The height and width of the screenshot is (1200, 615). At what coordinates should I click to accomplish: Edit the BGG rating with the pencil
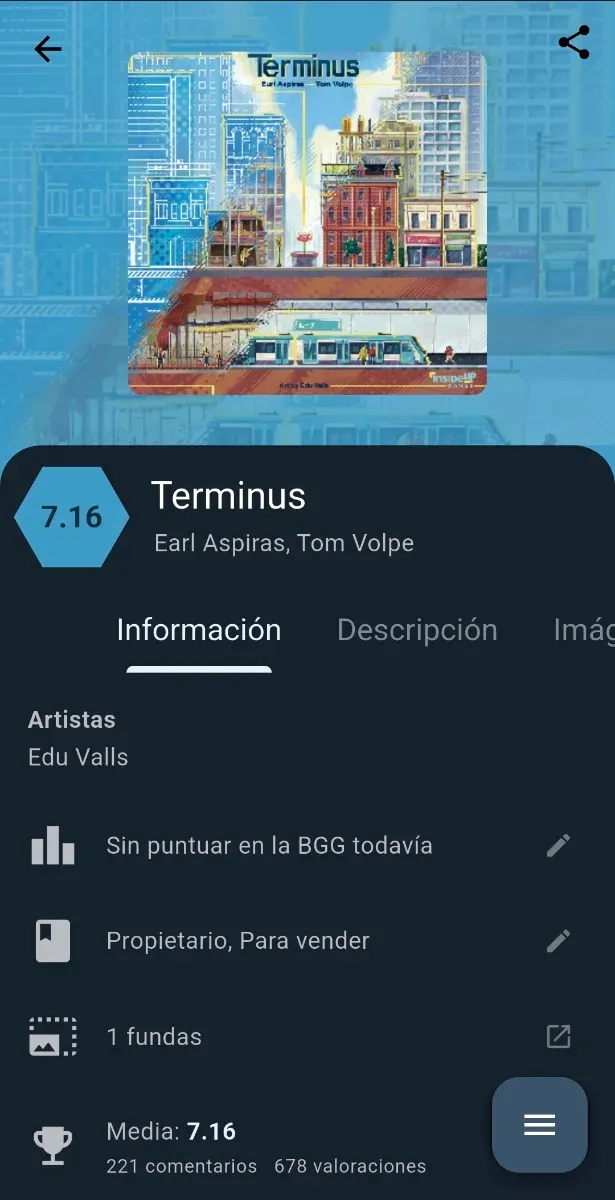click(558, 846)
